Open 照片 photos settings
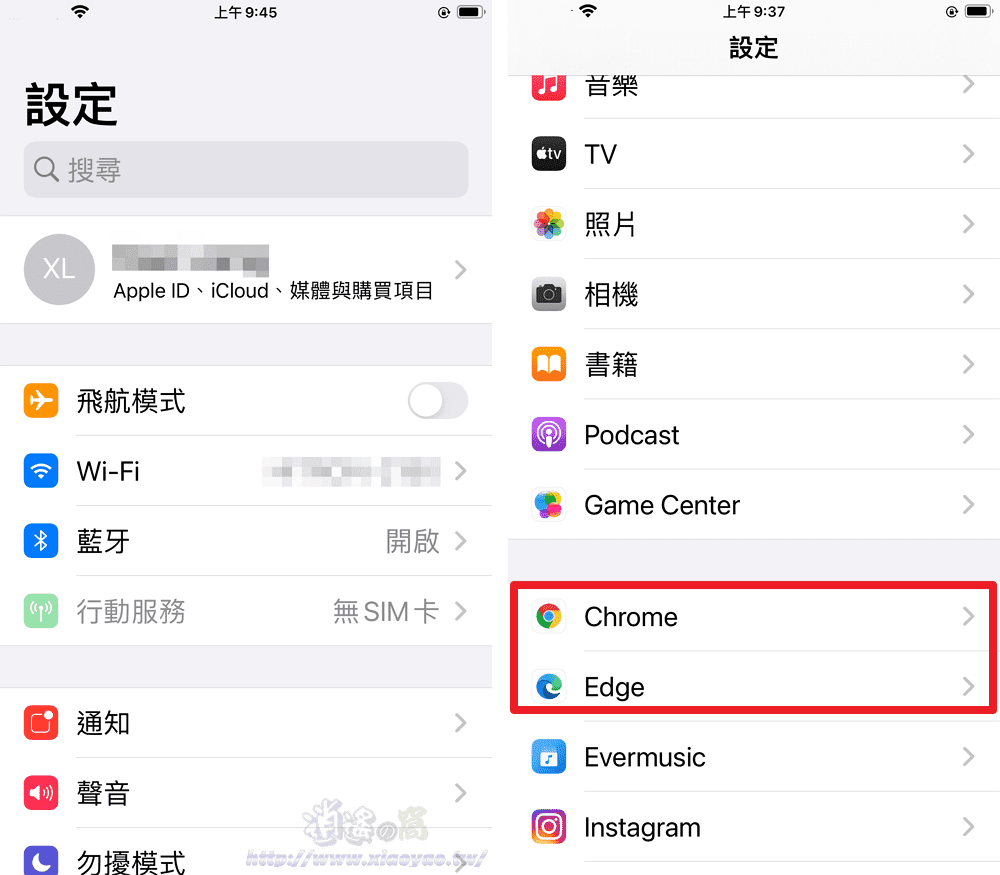Screen dimensions: 1000x875 pos(754,224)
